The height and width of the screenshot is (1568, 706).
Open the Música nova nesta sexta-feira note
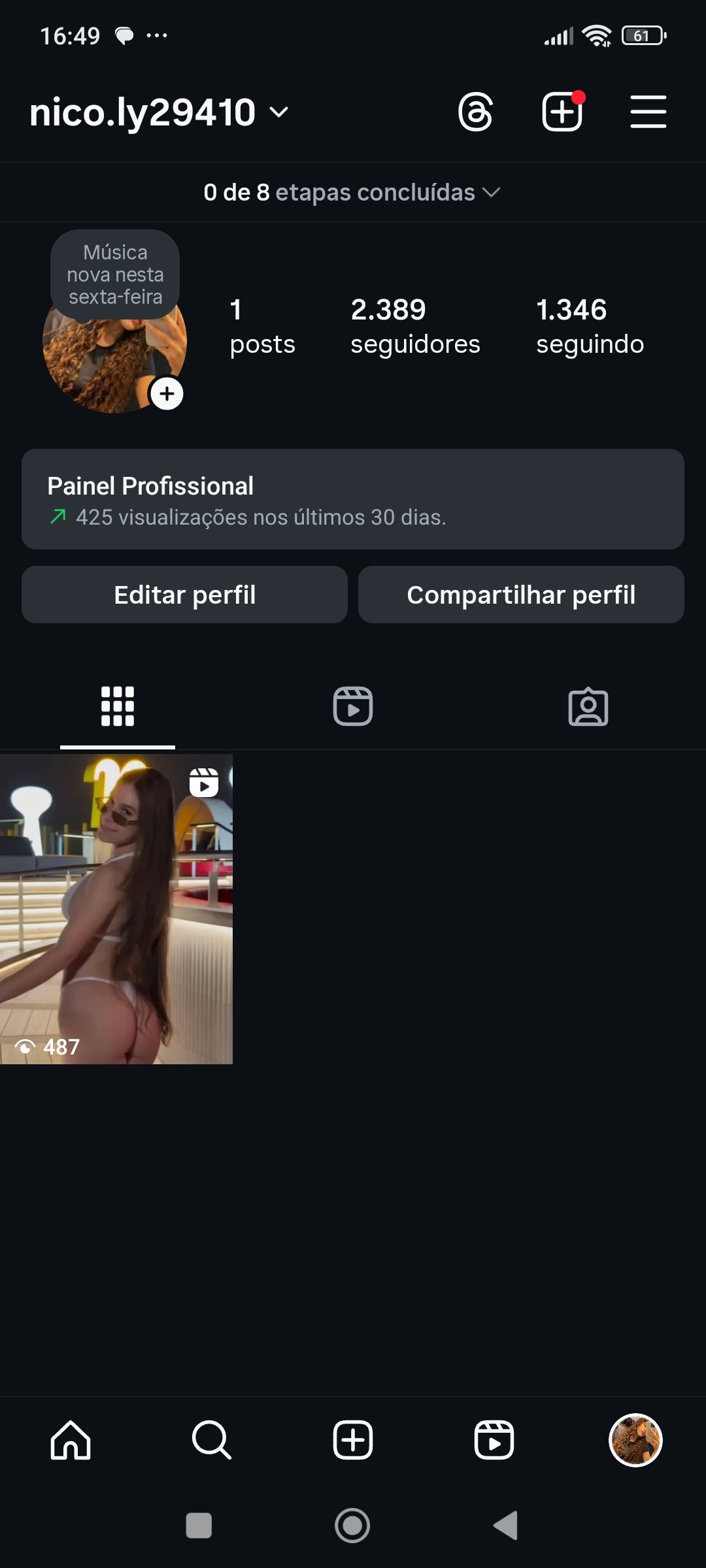point(115,274)
